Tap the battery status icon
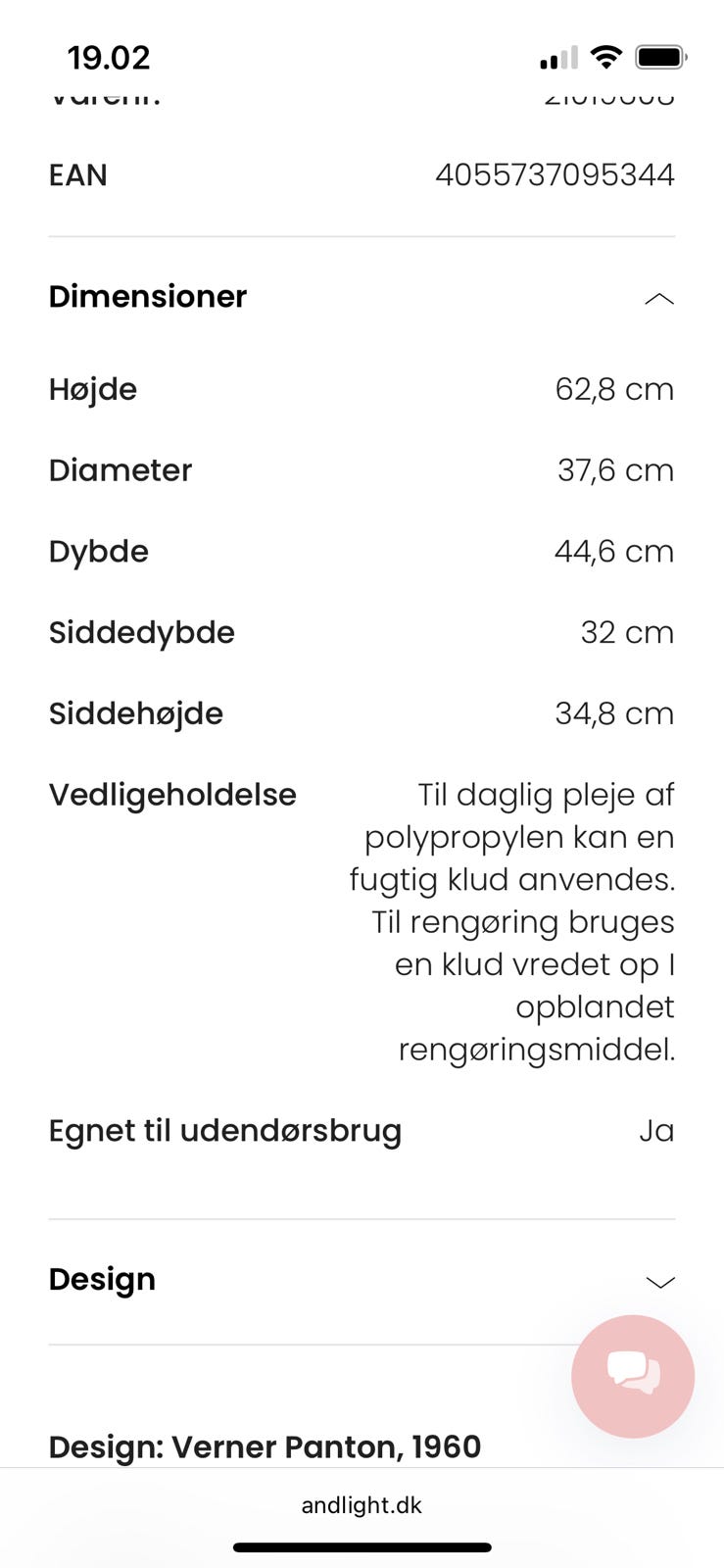Image resolution: width=724 pixels, height=1568 pixels. 660,56
